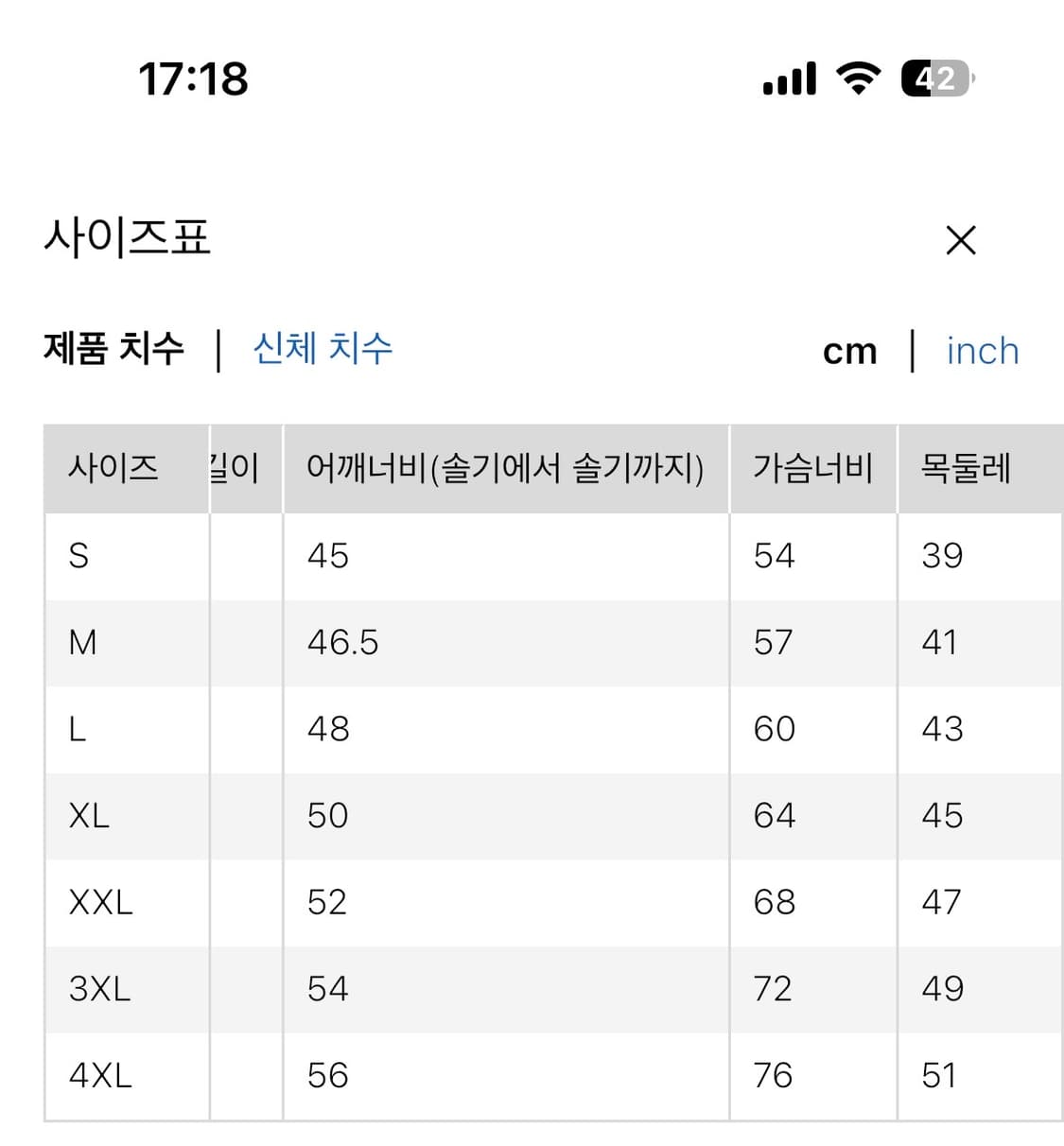The height and width of the screenshot is (1146, 1064).
Task: Tap the cellular signal strength icon
Action: click(x=789, y=79)
